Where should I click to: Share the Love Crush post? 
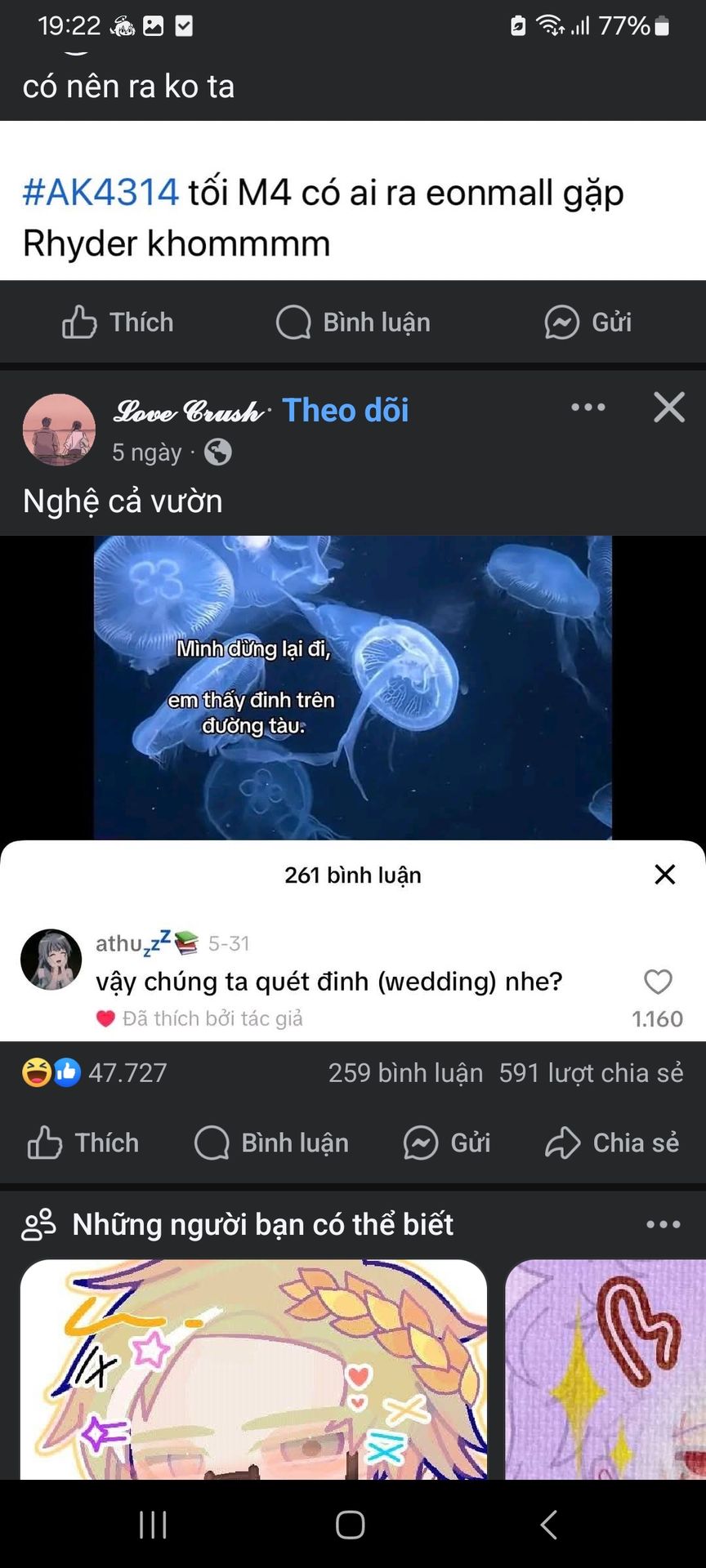coord(612,1143)
